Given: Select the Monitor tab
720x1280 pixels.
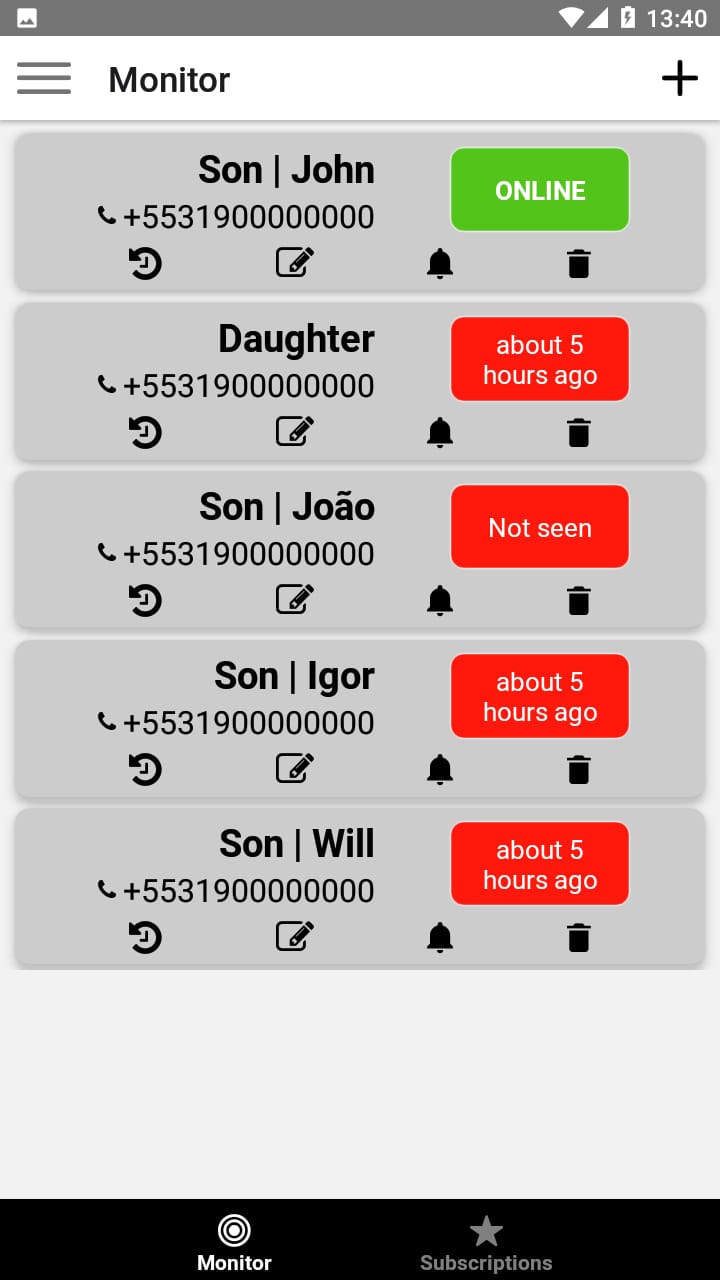Looking at the screenshot, I should coord(233,1240).
